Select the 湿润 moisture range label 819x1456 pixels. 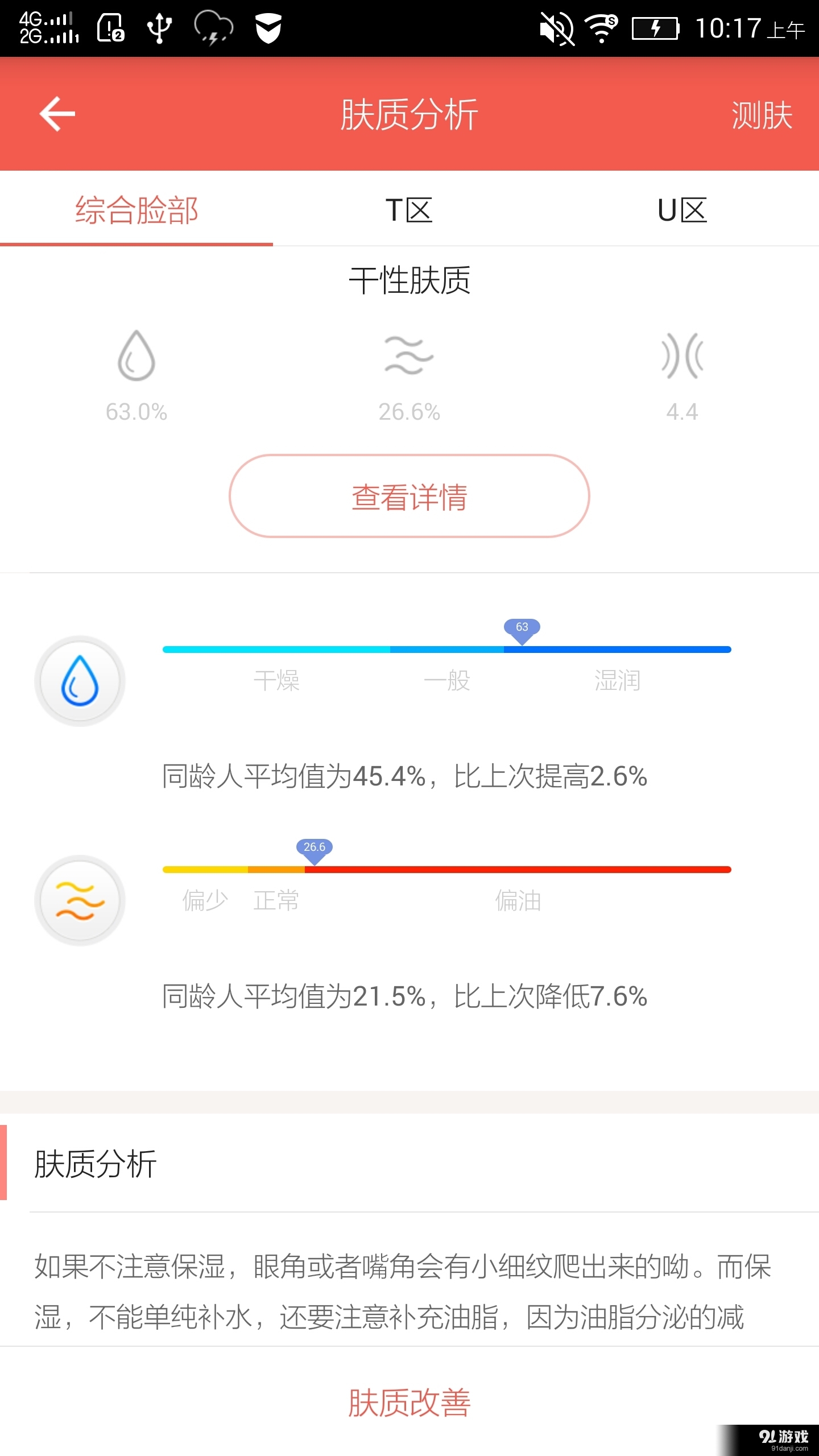[x=617, y=681]
